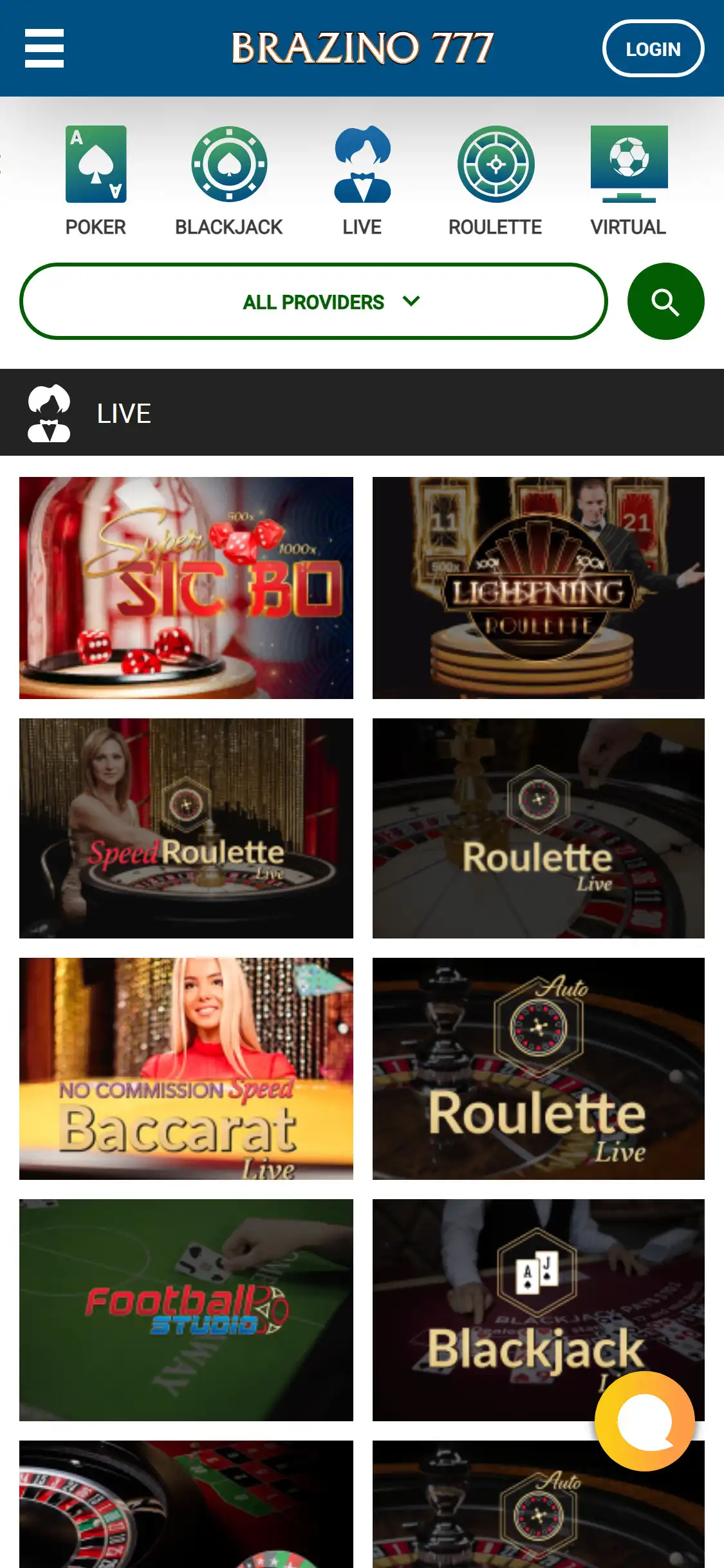Tap the LOGIN button
Screen dimensions: 724x1568
coord(653,49)
